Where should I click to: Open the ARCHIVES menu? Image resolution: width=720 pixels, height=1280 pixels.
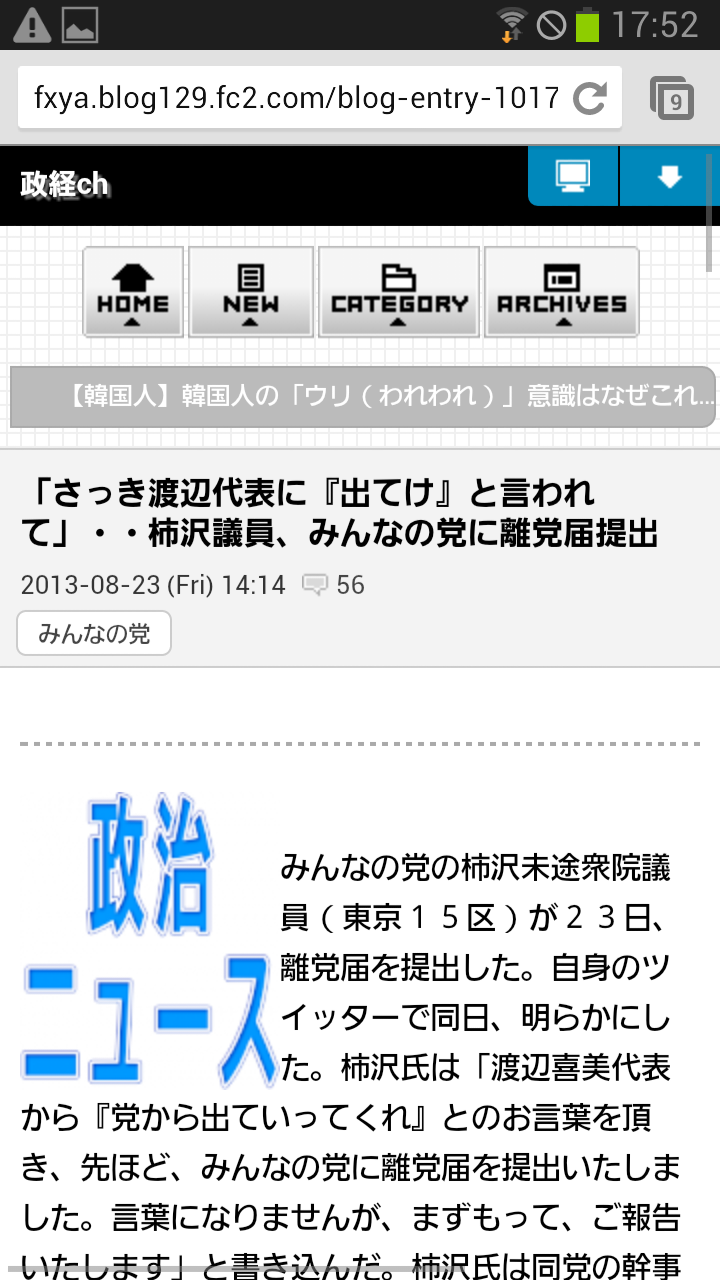[562, 292]
